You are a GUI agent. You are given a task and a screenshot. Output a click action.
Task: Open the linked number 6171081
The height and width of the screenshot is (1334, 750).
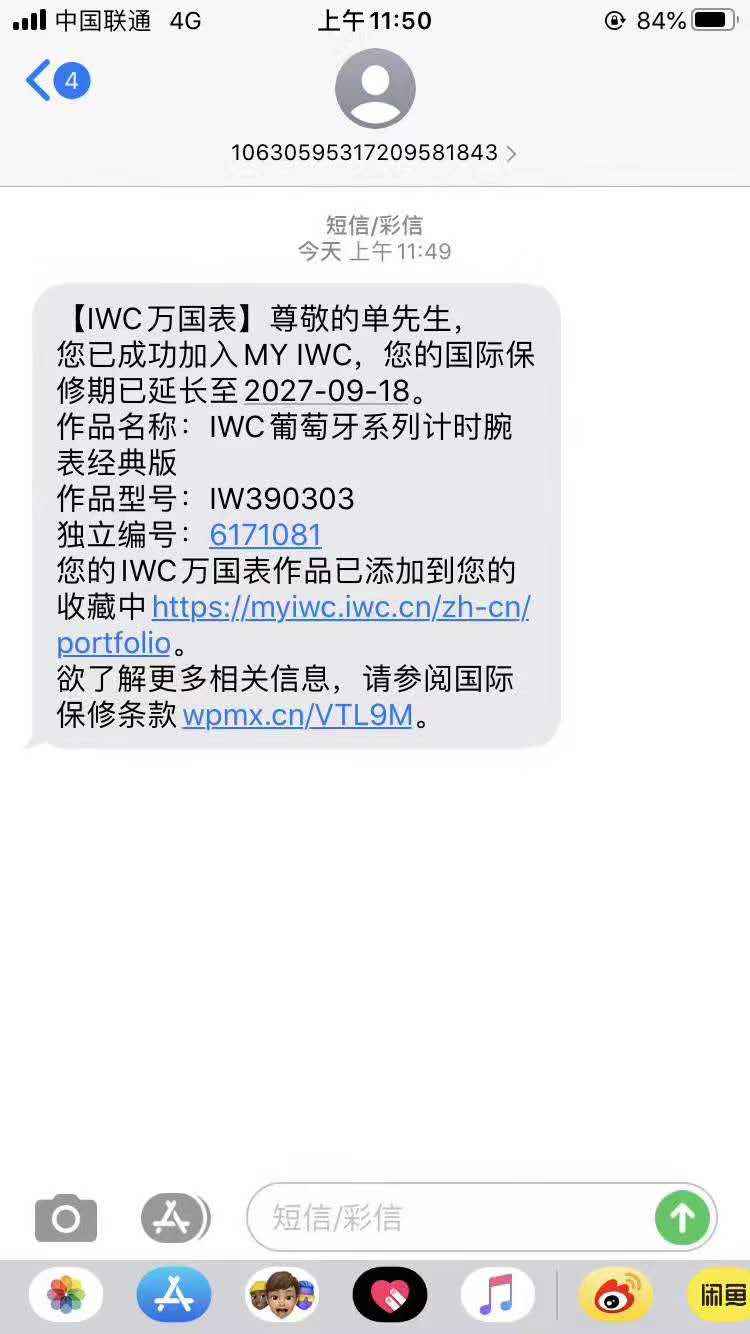(265, 534)
